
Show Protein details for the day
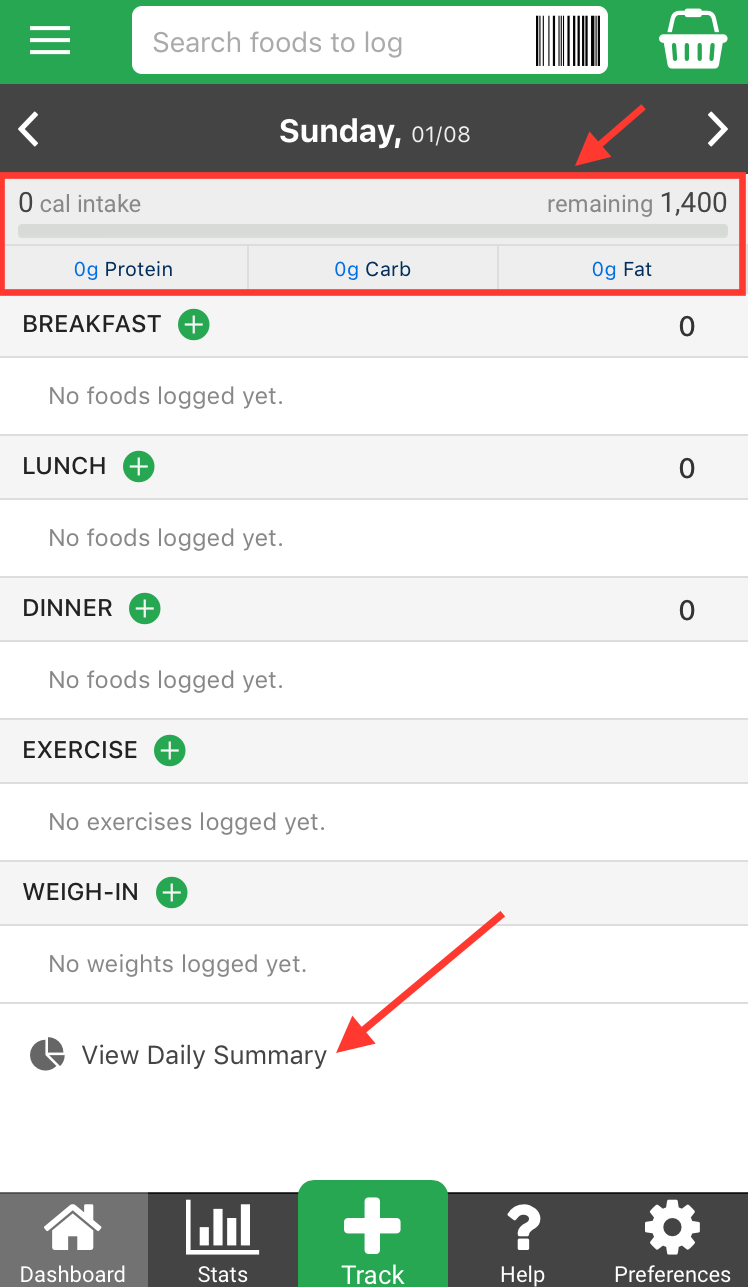[124, 268]
